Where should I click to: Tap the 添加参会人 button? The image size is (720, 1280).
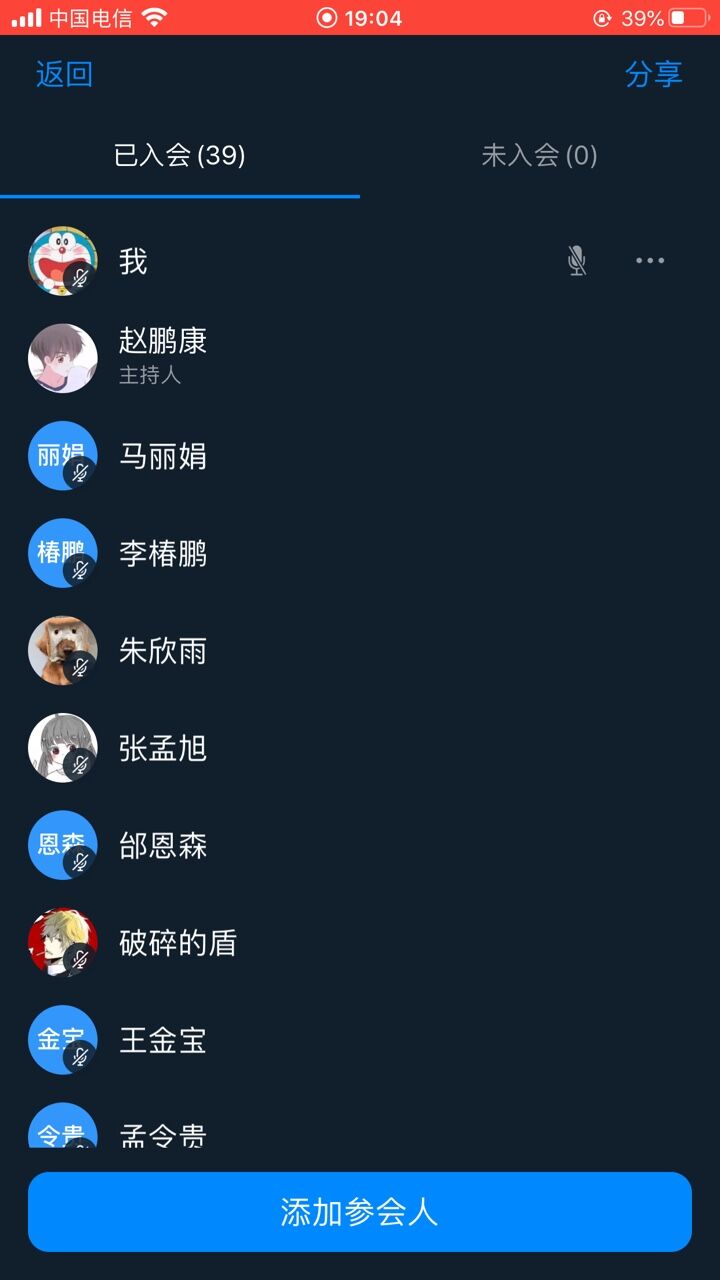point(360,1212)
